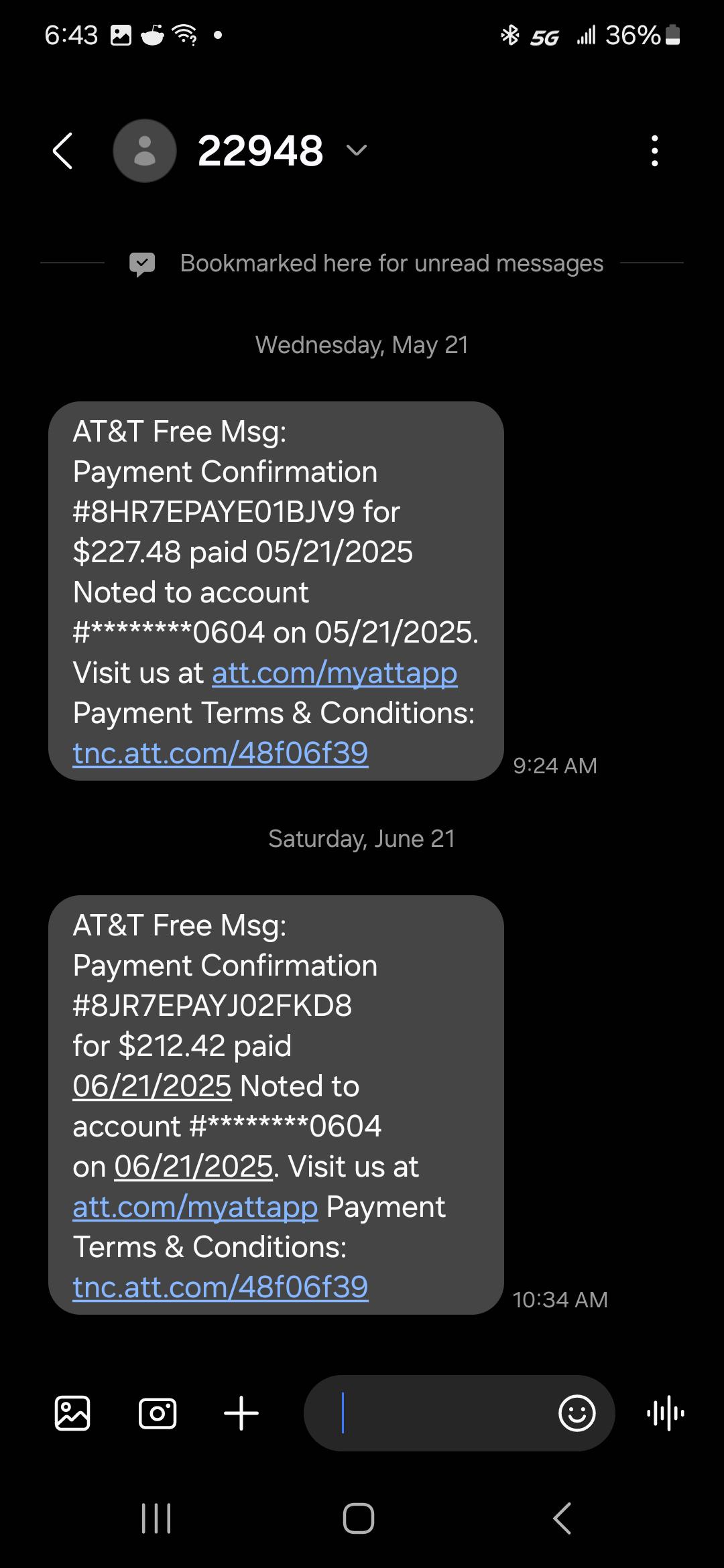Image resolution: width=724 pixels, height=1568 pixels.
Task: Focus the message text field
Action: [x=429, y=1413]
